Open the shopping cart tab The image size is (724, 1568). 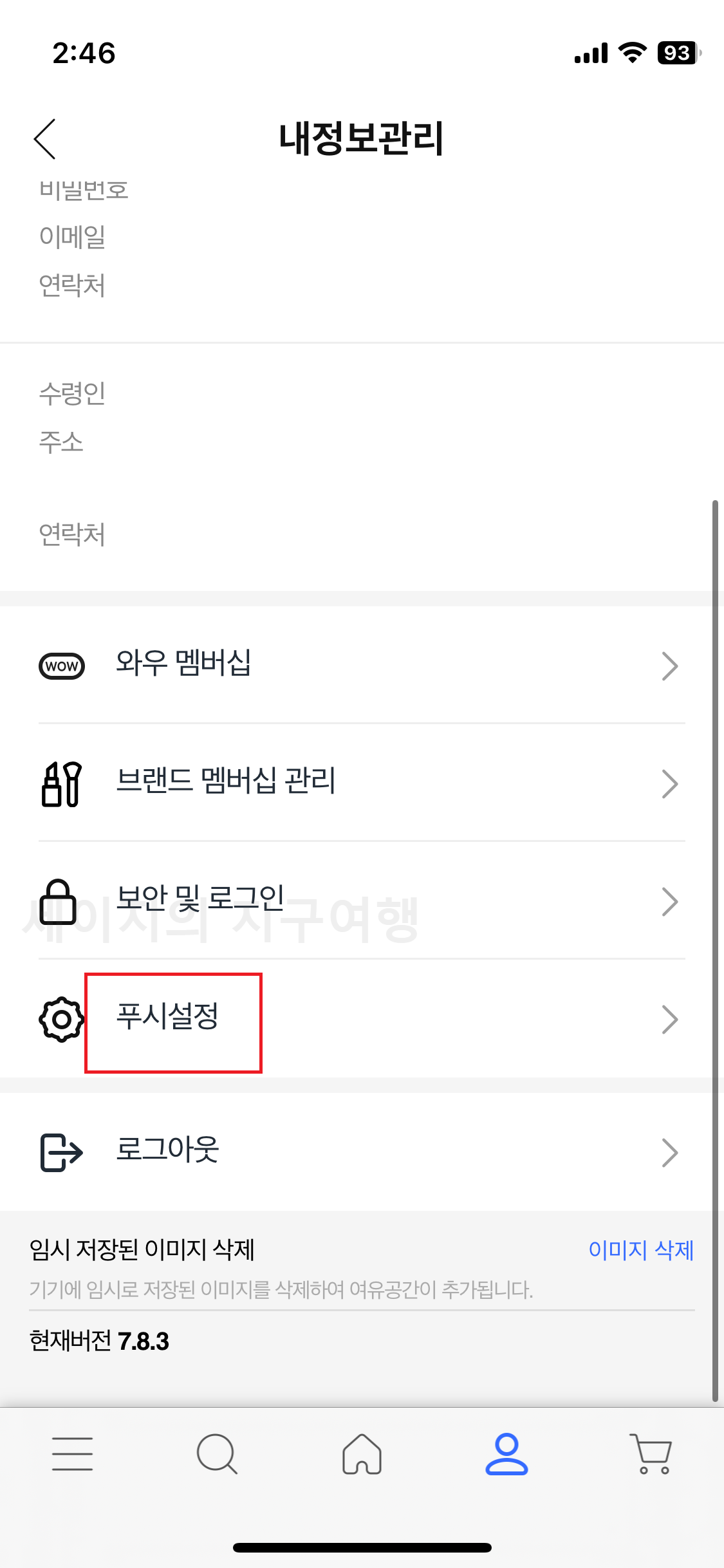[651, 1453]
